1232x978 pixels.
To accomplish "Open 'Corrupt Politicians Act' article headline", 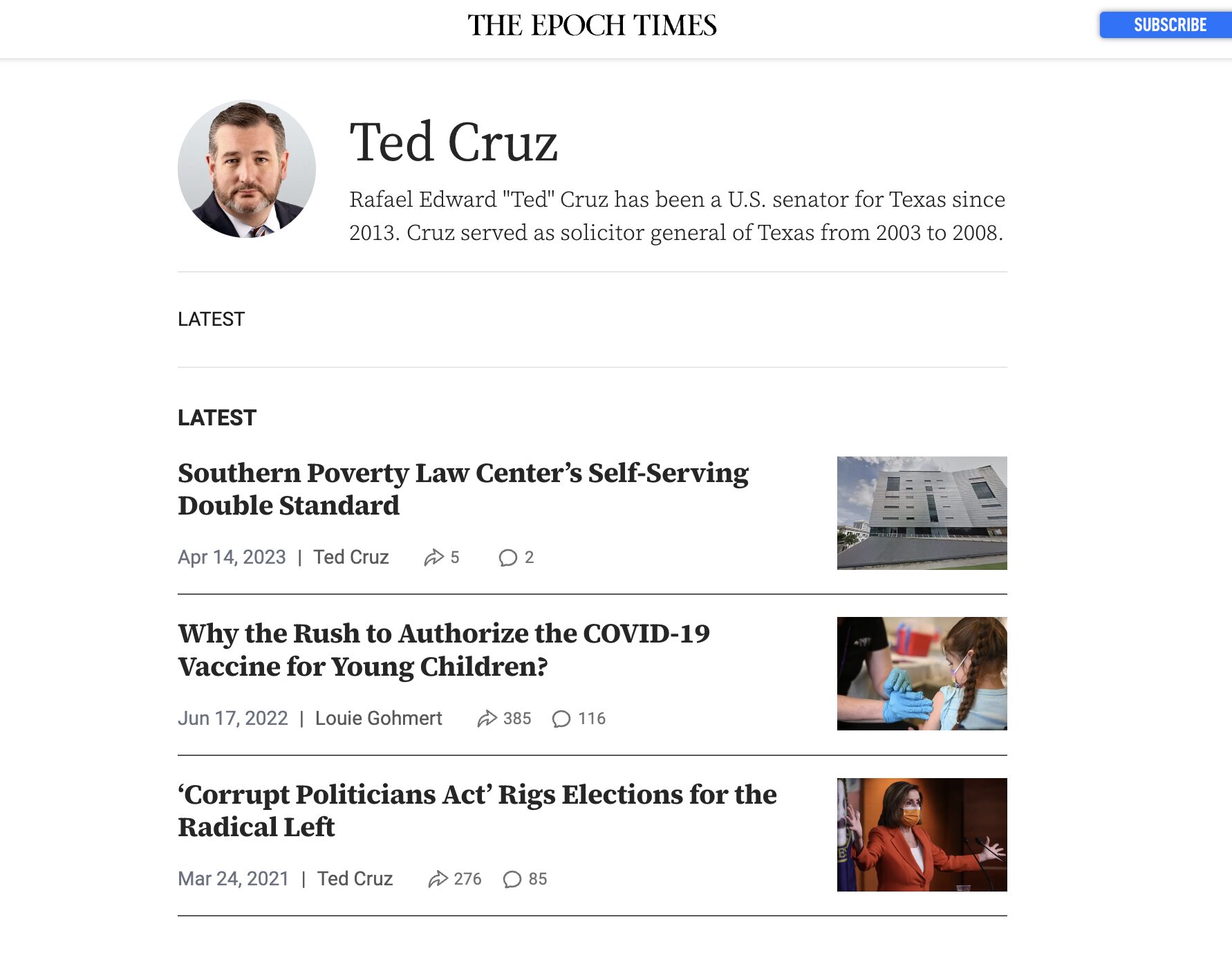I will (476, 811).
